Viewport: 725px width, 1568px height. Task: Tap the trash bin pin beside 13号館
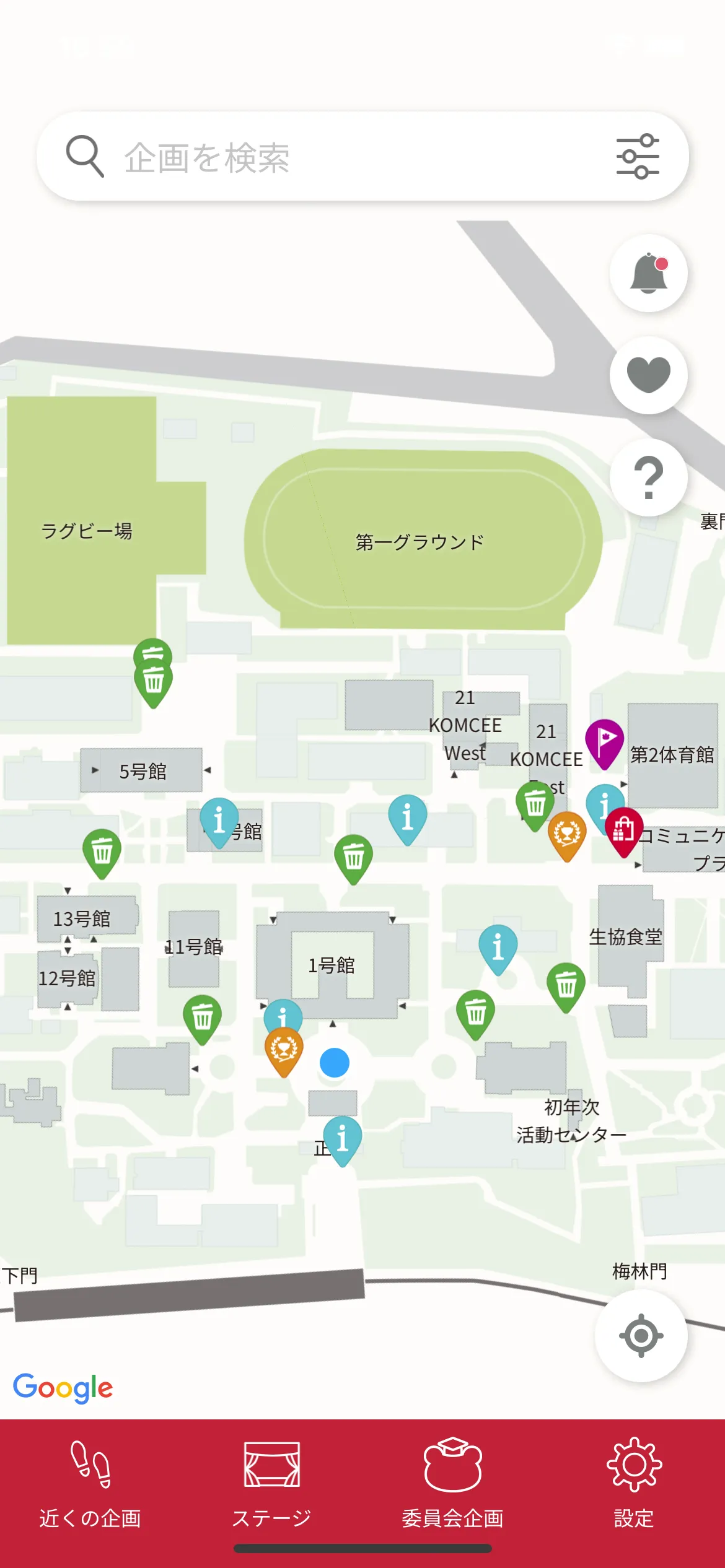pos(102,853)
